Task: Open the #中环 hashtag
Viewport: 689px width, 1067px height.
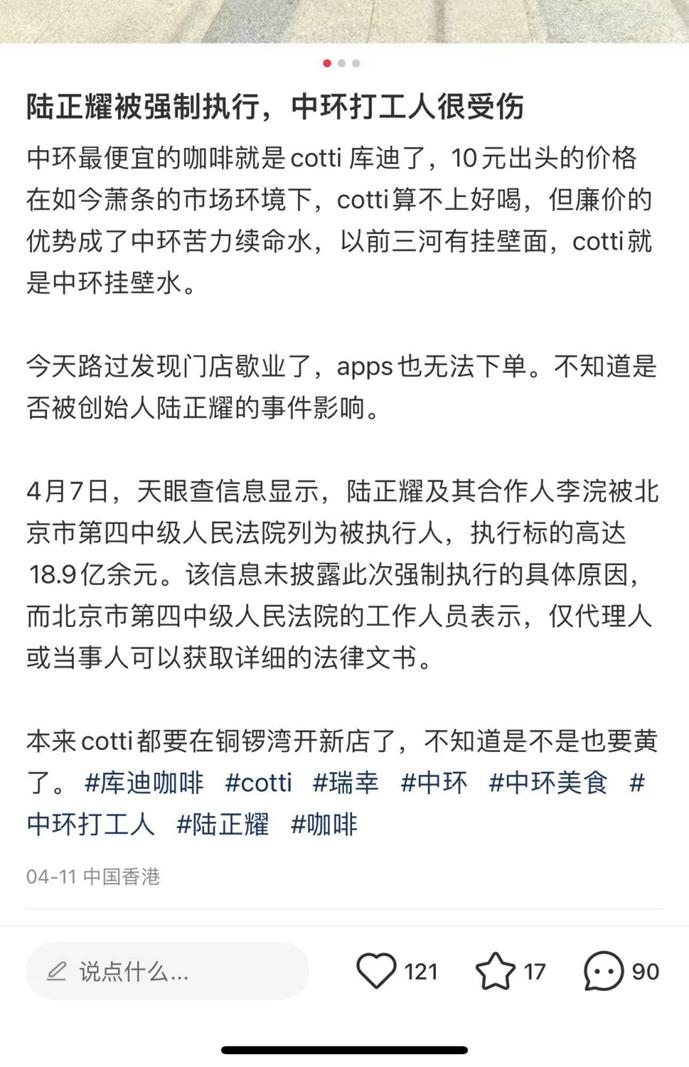Action: pos(434,782)
